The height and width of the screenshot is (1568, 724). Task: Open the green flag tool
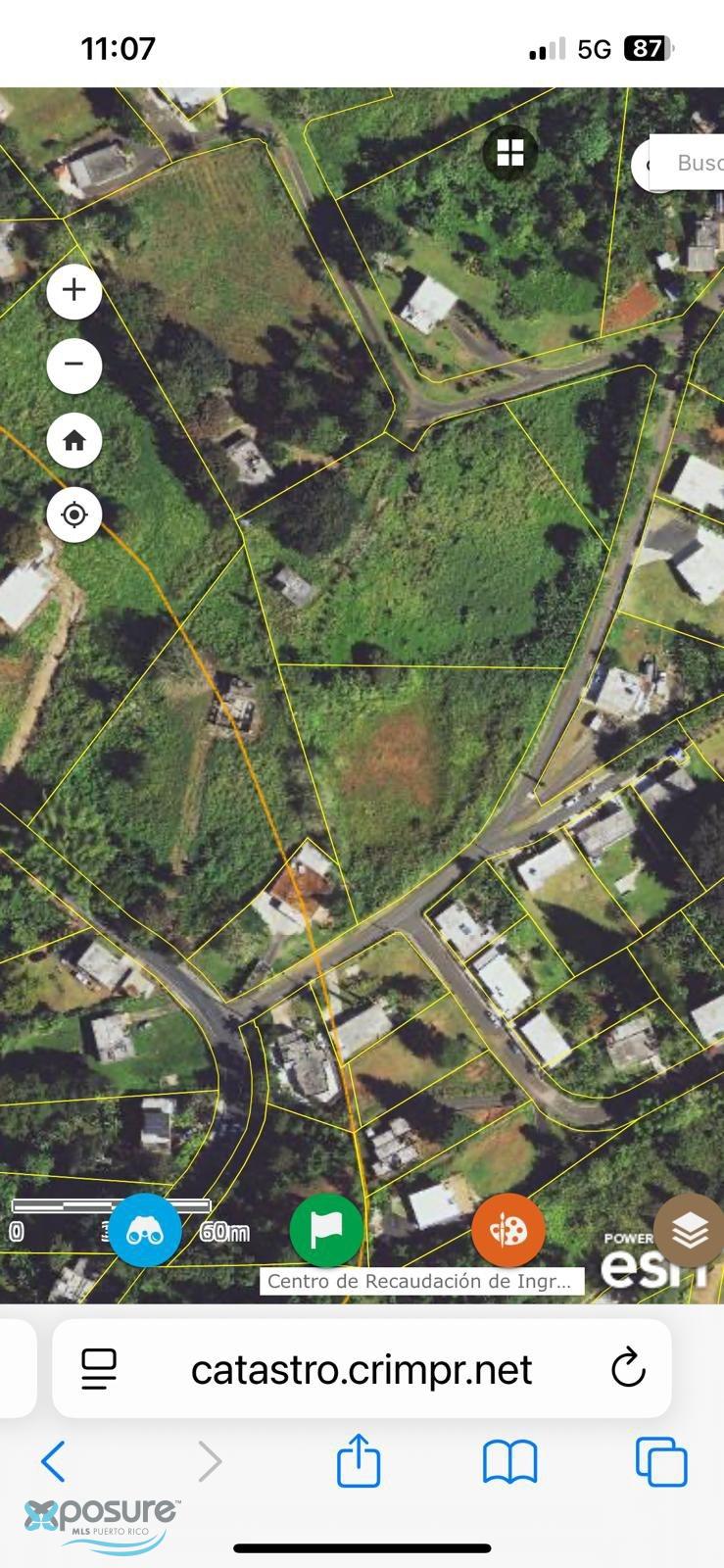tap(326, 1229)
